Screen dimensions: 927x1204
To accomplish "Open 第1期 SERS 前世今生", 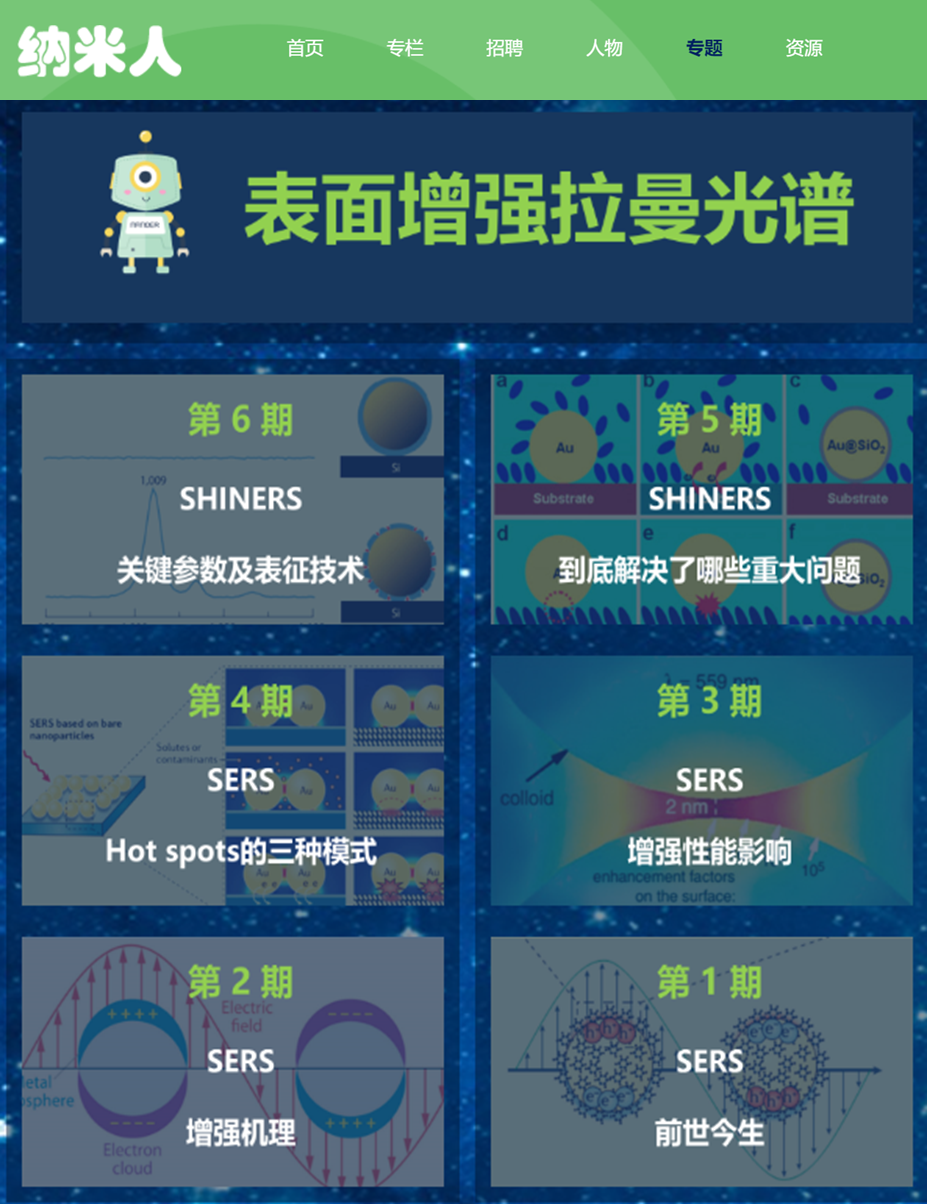I will tap(702, 1061).
